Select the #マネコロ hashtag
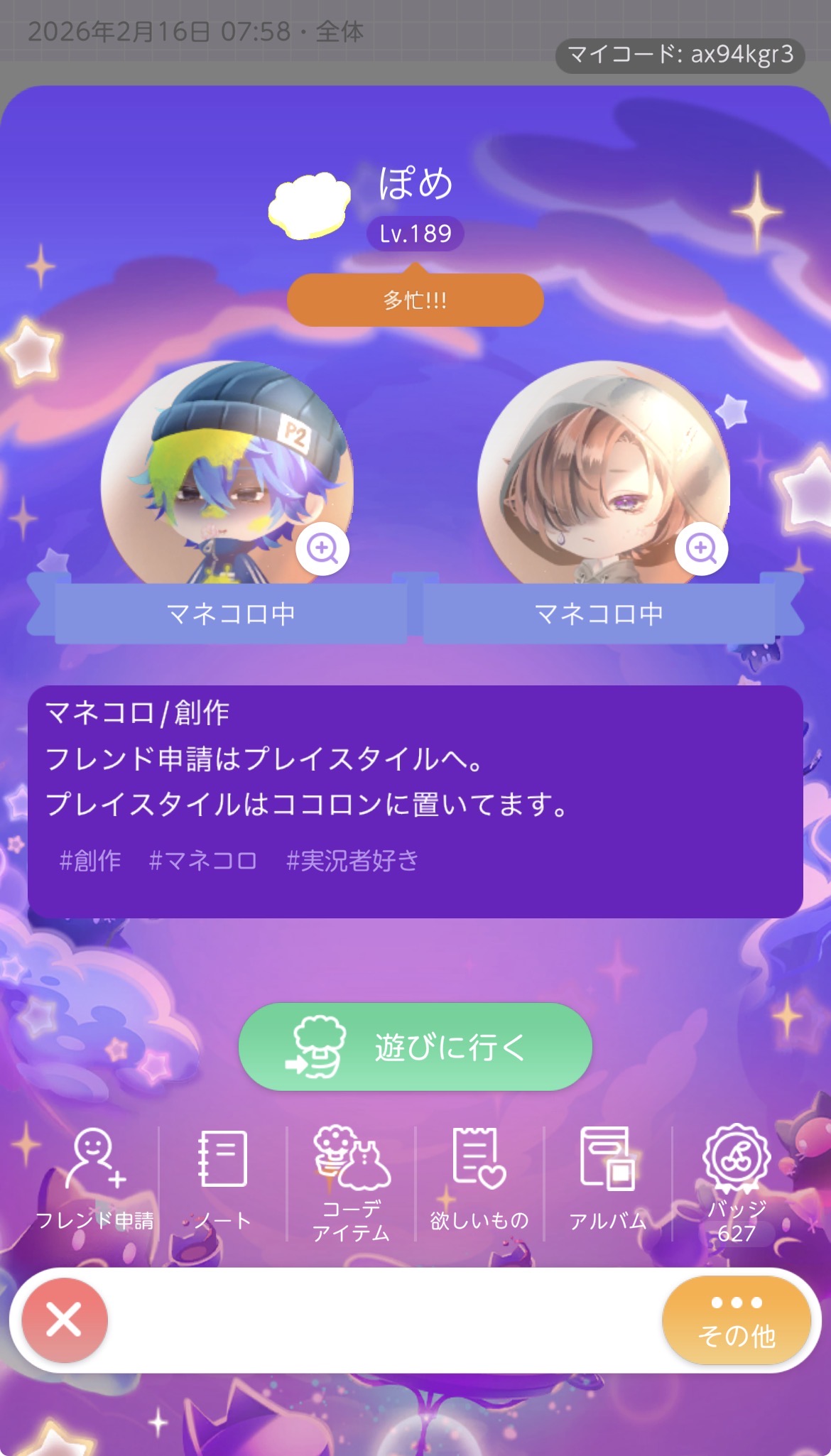831x1456 pixels. point(202,861)
